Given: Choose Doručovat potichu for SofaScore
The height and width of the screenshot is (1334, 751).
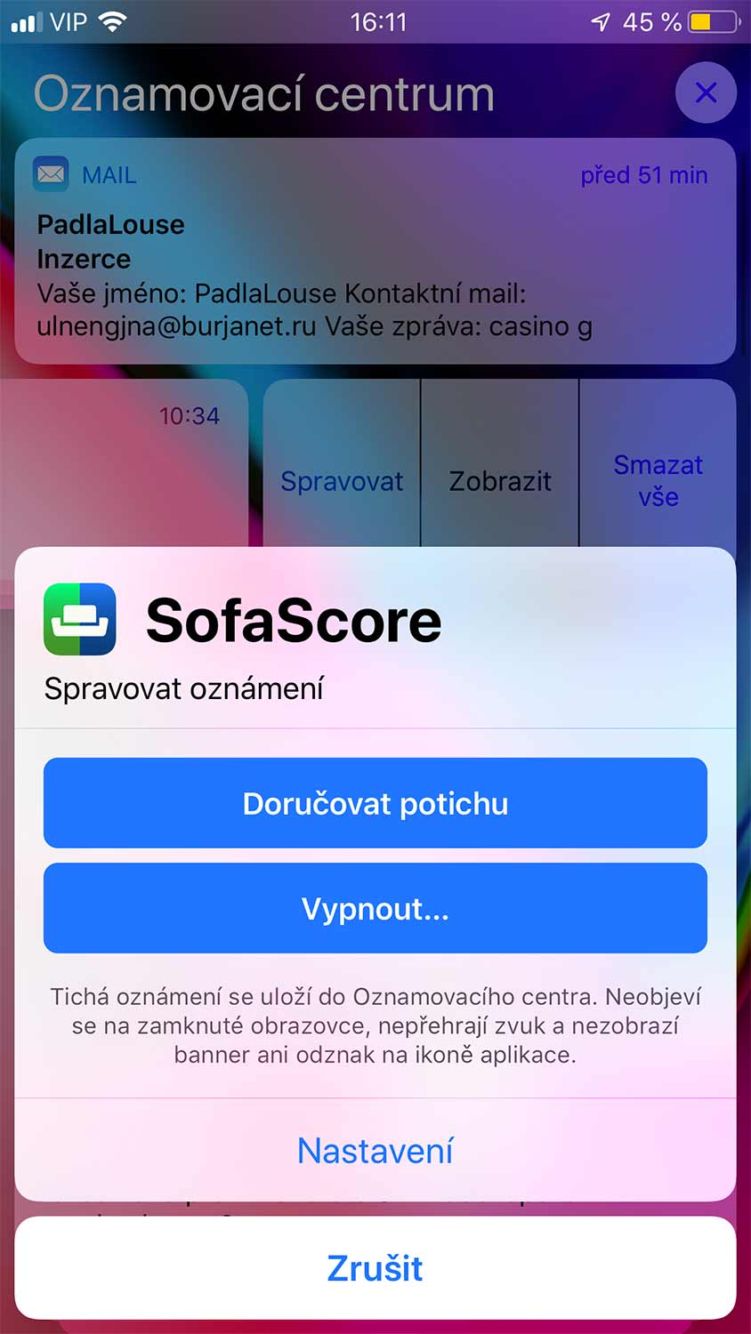Looking at the screenshot, I should tap(375, 804).
